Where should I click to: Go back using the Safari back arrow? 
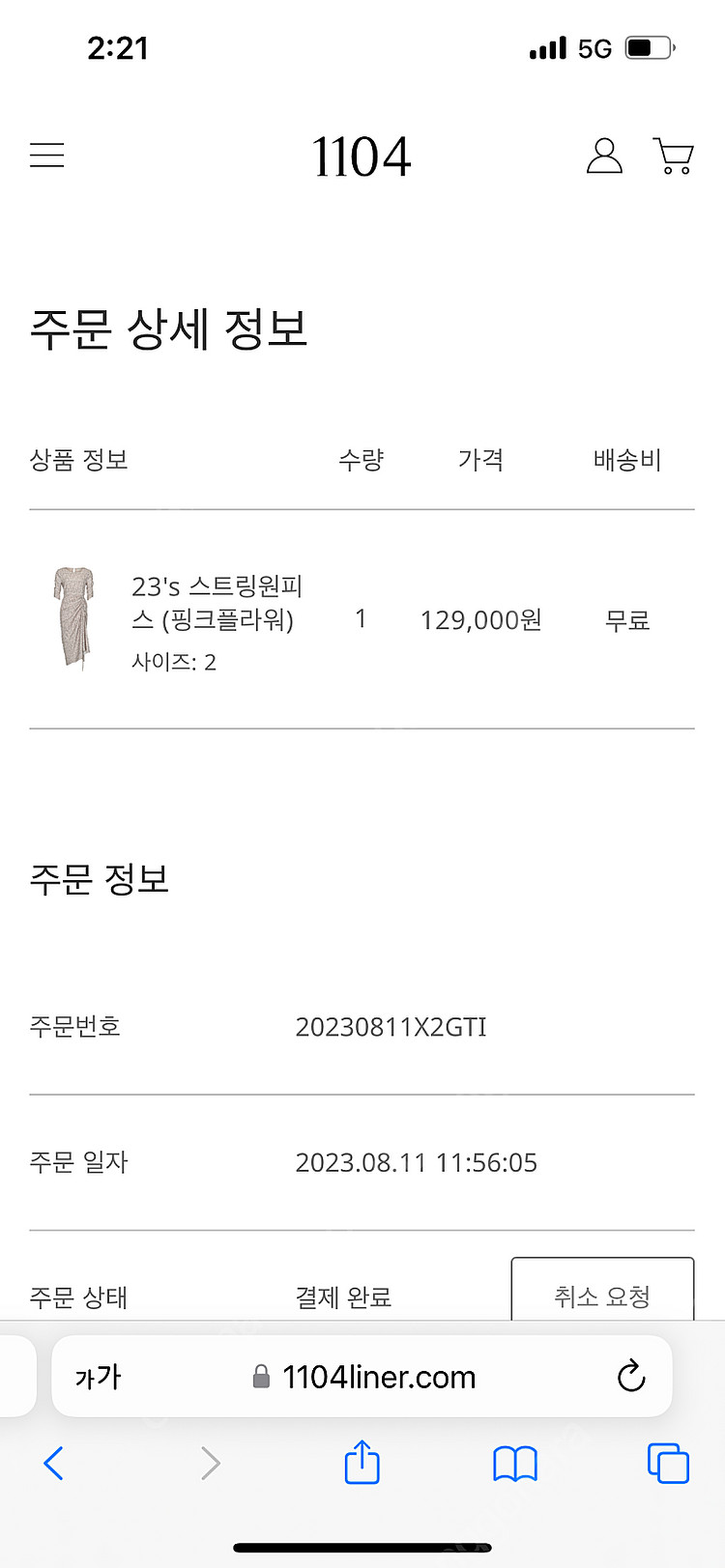(54, 1463)
